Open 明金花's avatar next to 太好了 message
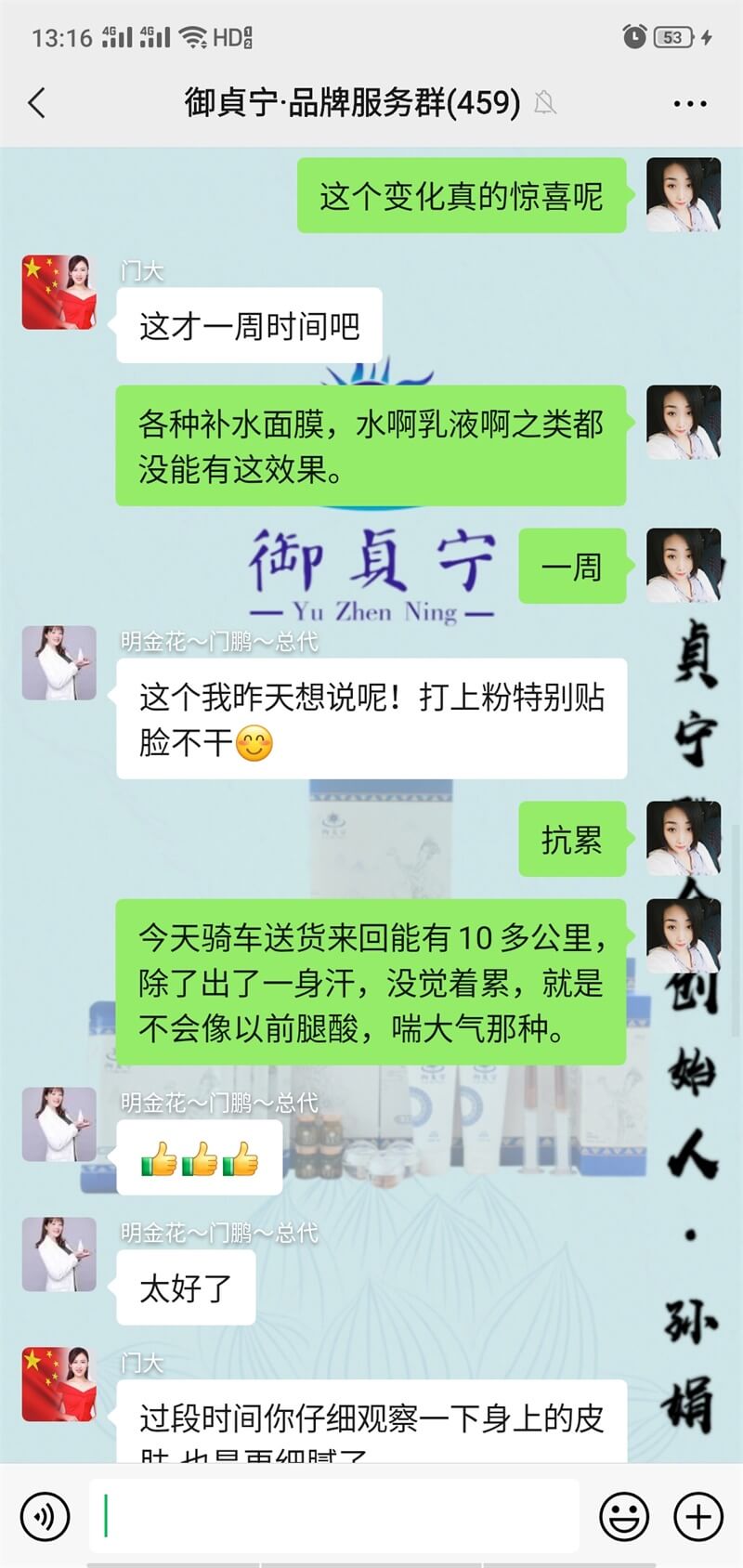 [59, 1254]
